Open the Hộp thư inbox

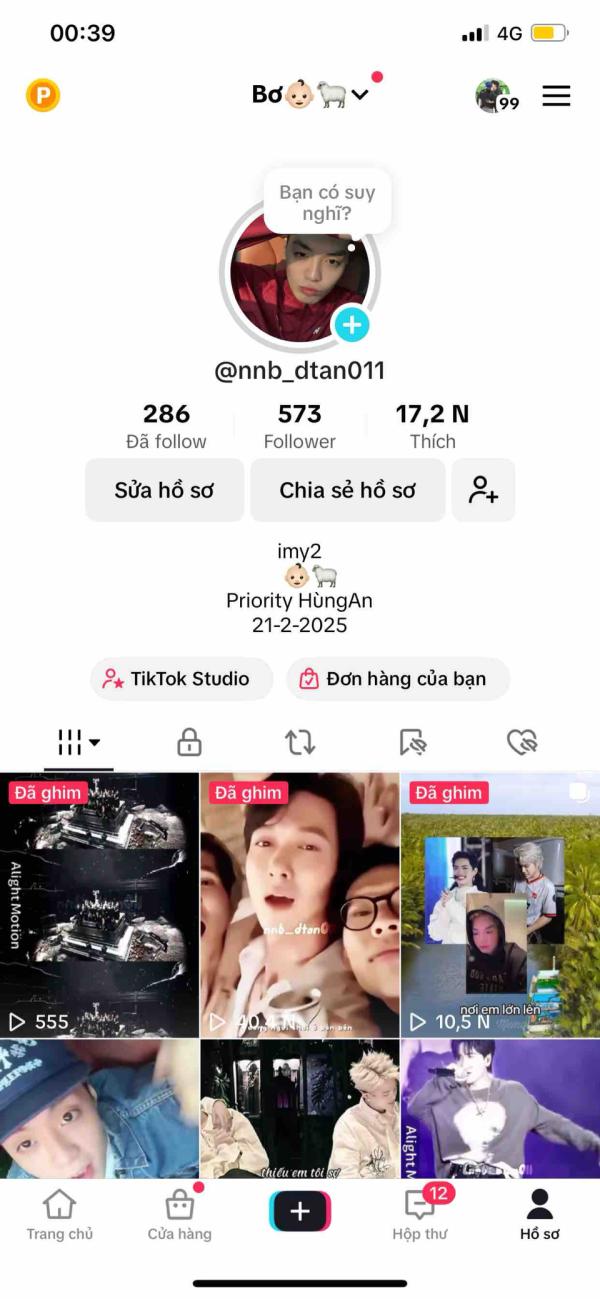click(420, 1214)
